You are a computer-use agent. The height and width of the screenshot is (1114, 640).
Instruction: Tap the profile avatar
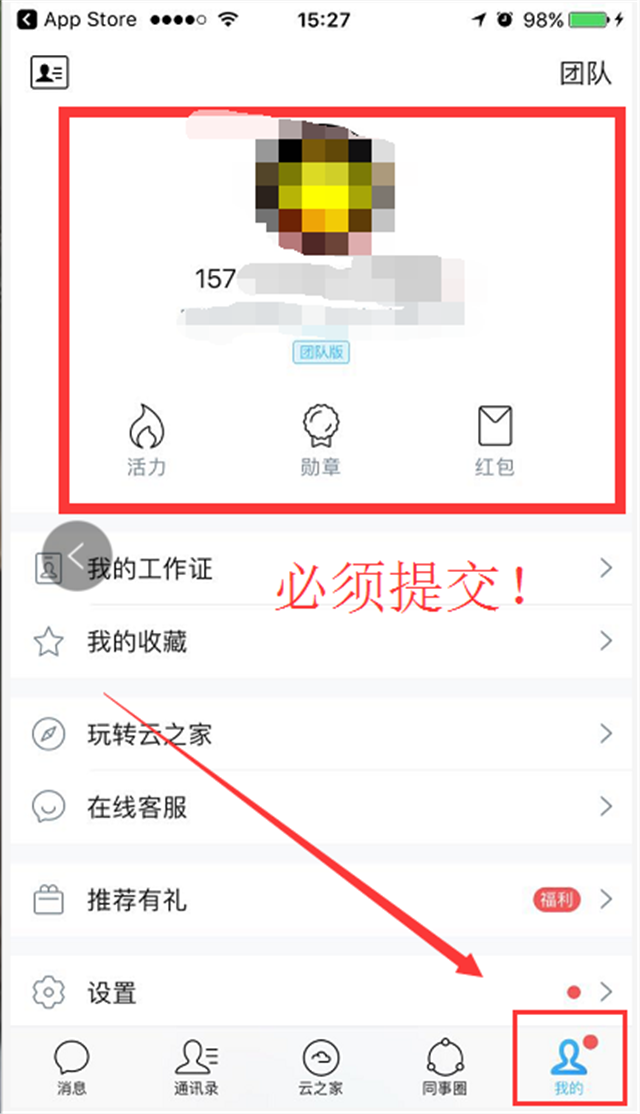point(325,188)
